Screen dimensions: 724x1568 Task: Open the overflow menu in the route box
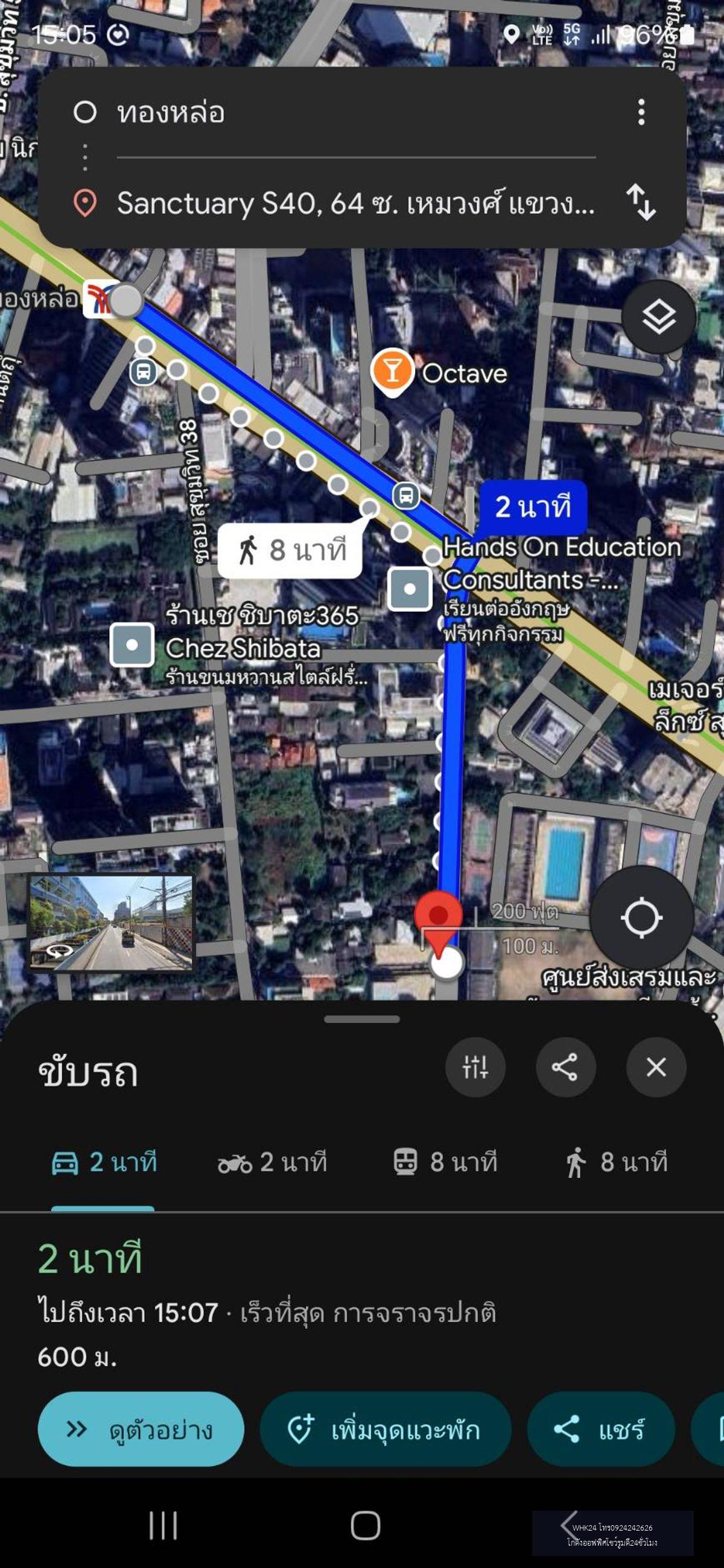coord(641,113)
